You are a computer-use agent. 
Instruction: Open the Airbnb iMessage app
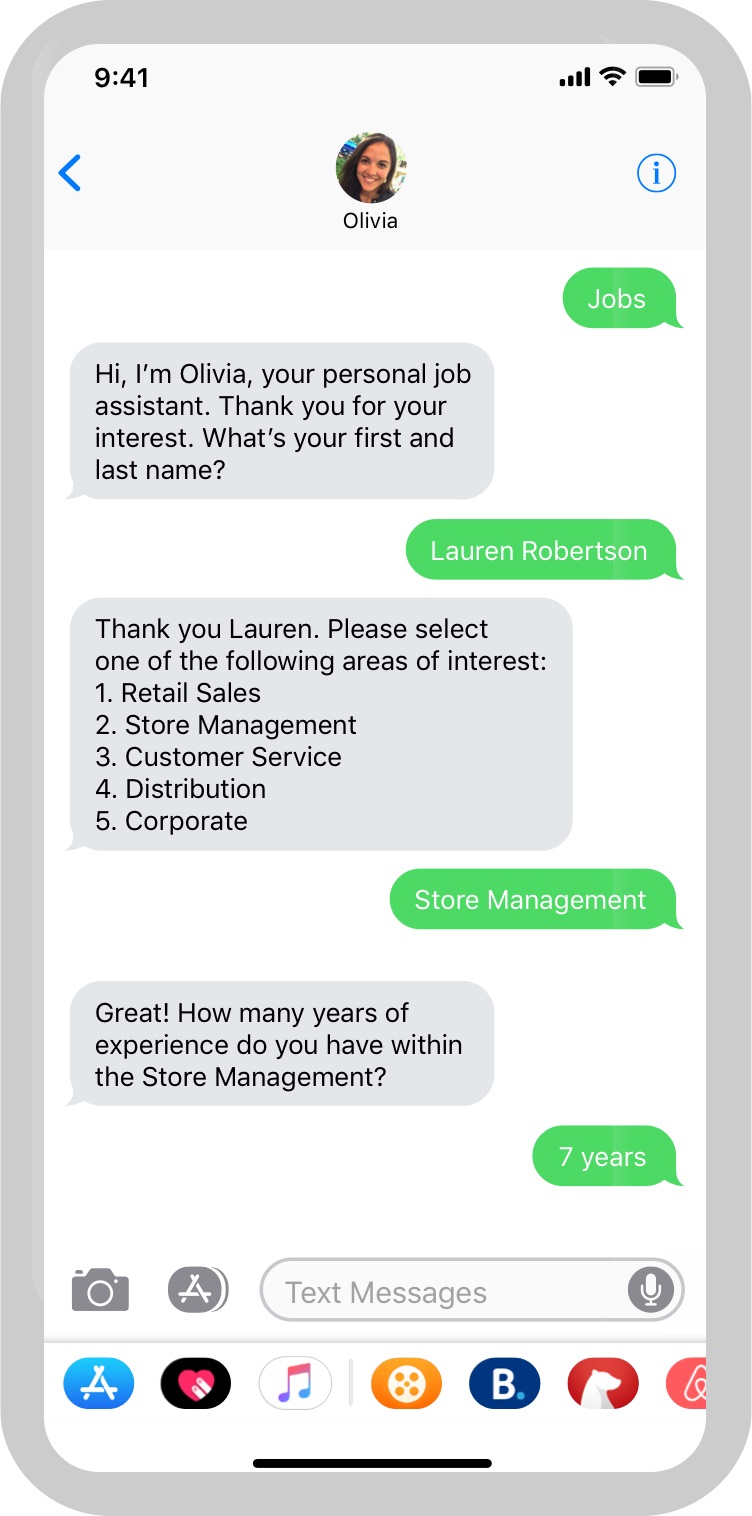click(x=690, y=1384)
